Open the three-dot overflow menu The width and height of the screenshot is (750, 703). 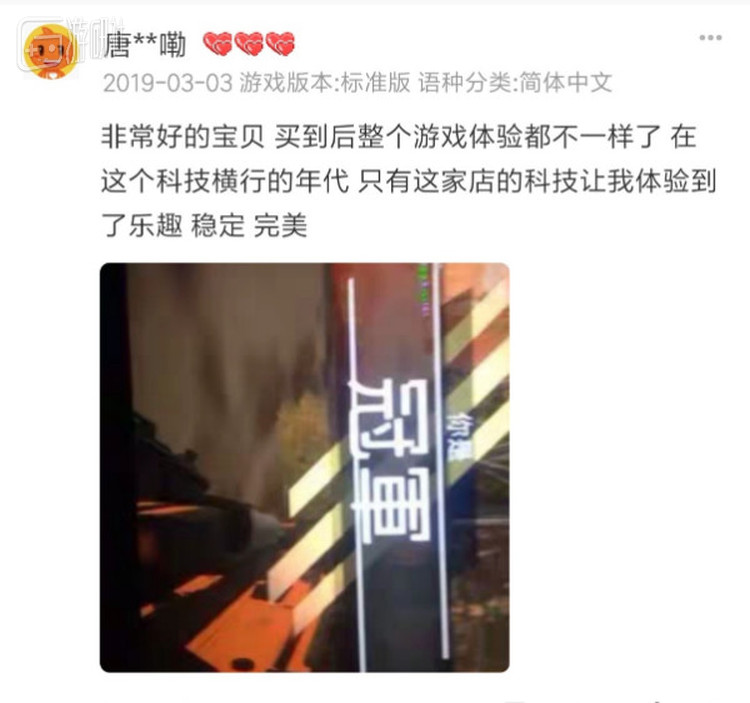(710, 38)
